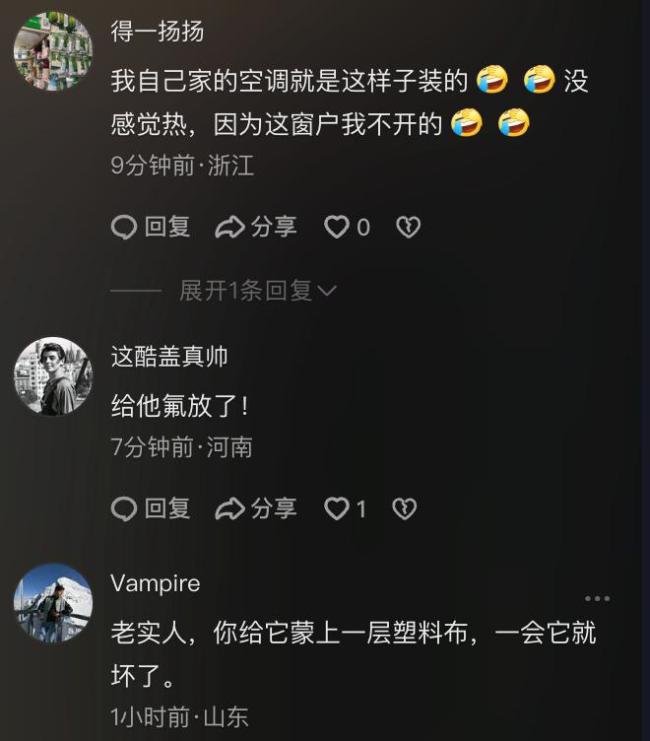Open 得一扬扬's profile avatar
This screenshot has height=741, width=650.
tap(53, 51)
